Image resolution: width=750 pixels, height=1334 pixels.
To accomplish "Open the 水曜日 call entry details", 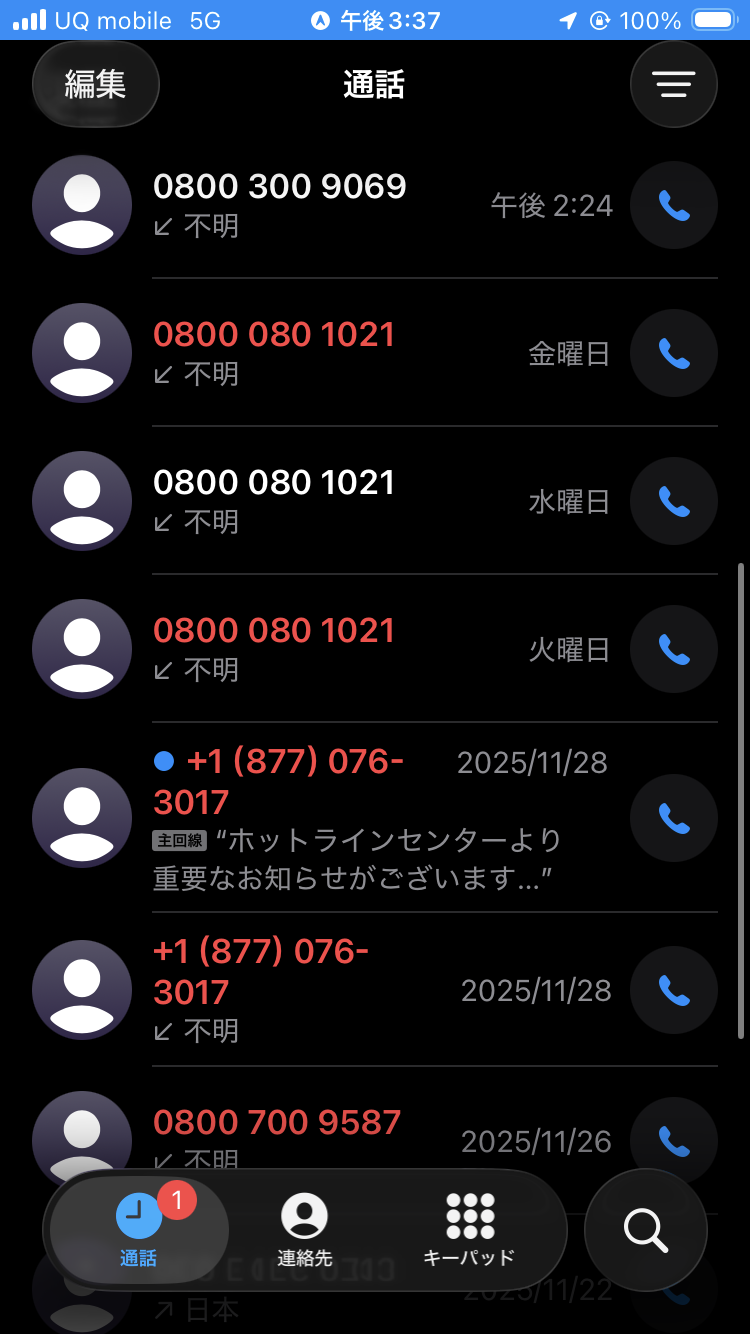I will (300, 501).
